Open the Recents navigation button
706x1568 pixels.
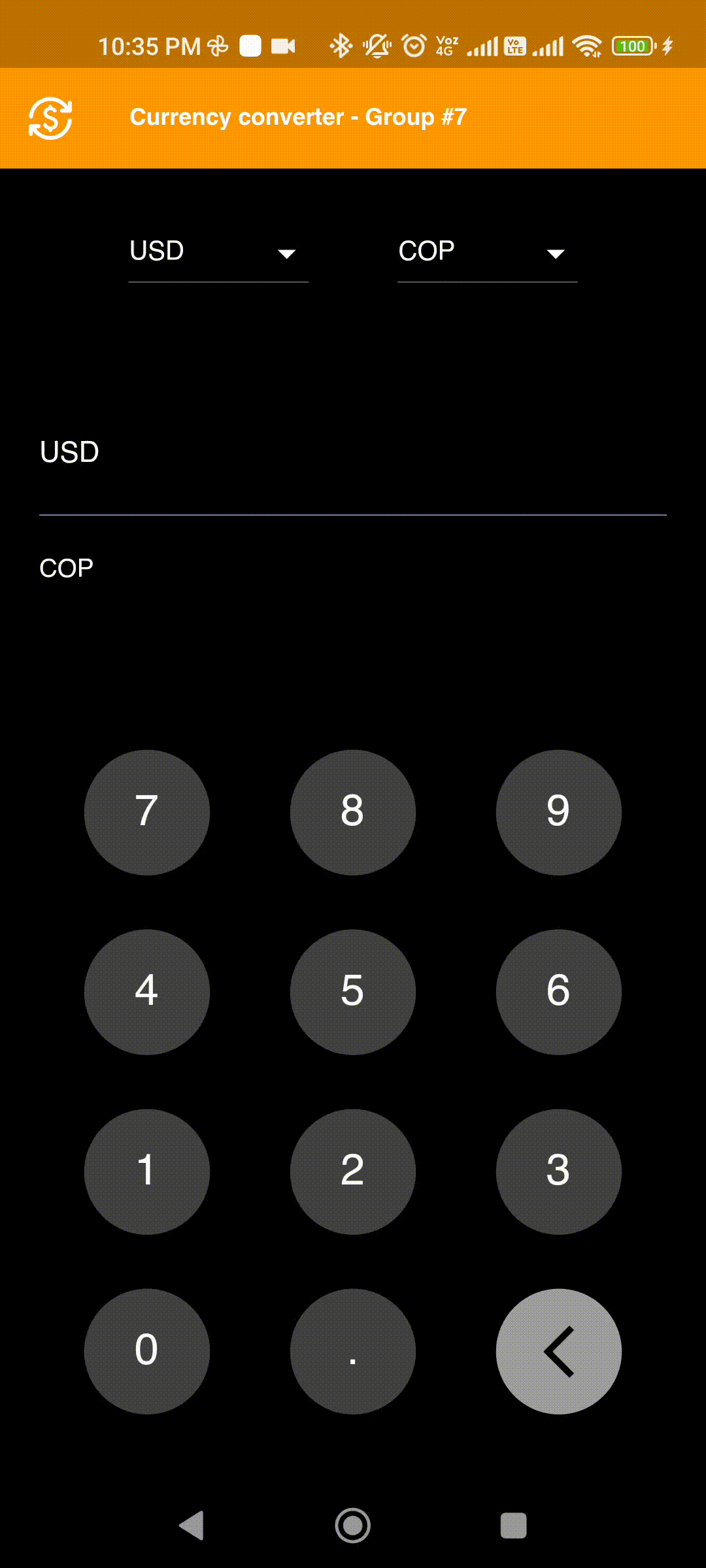514,1524
